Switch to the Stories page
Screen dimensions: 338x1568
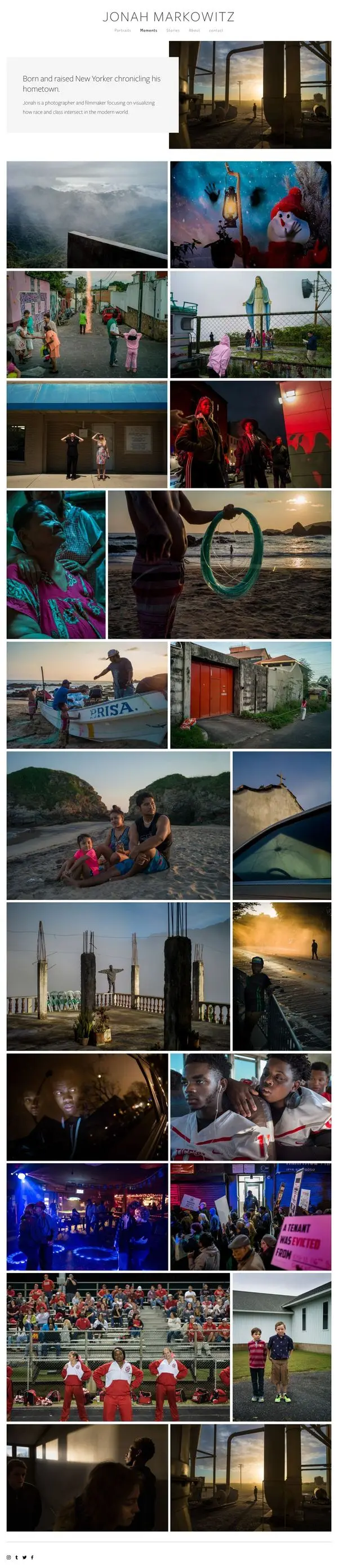(x=173, y=30)
